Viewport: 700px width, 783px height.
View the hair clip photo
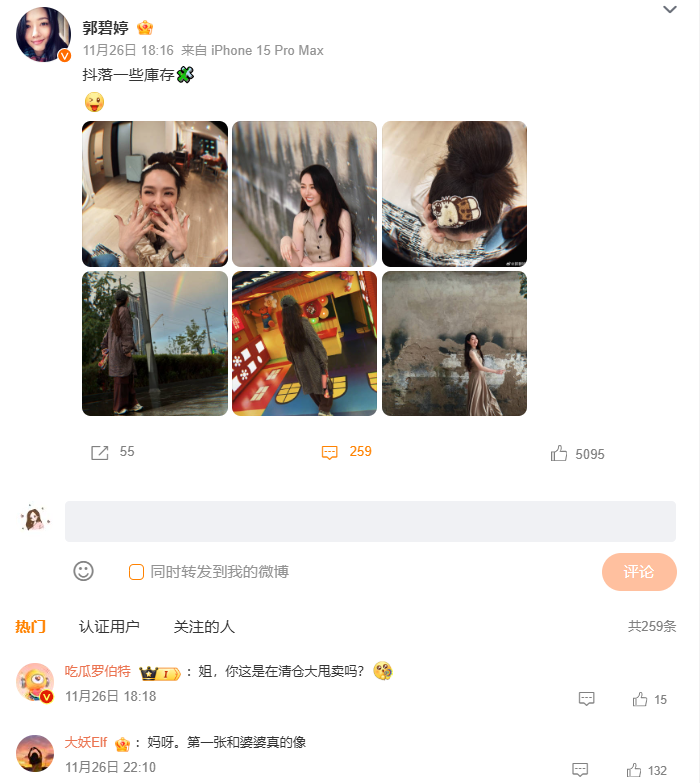pyautogui.click(x=454, y=194)
